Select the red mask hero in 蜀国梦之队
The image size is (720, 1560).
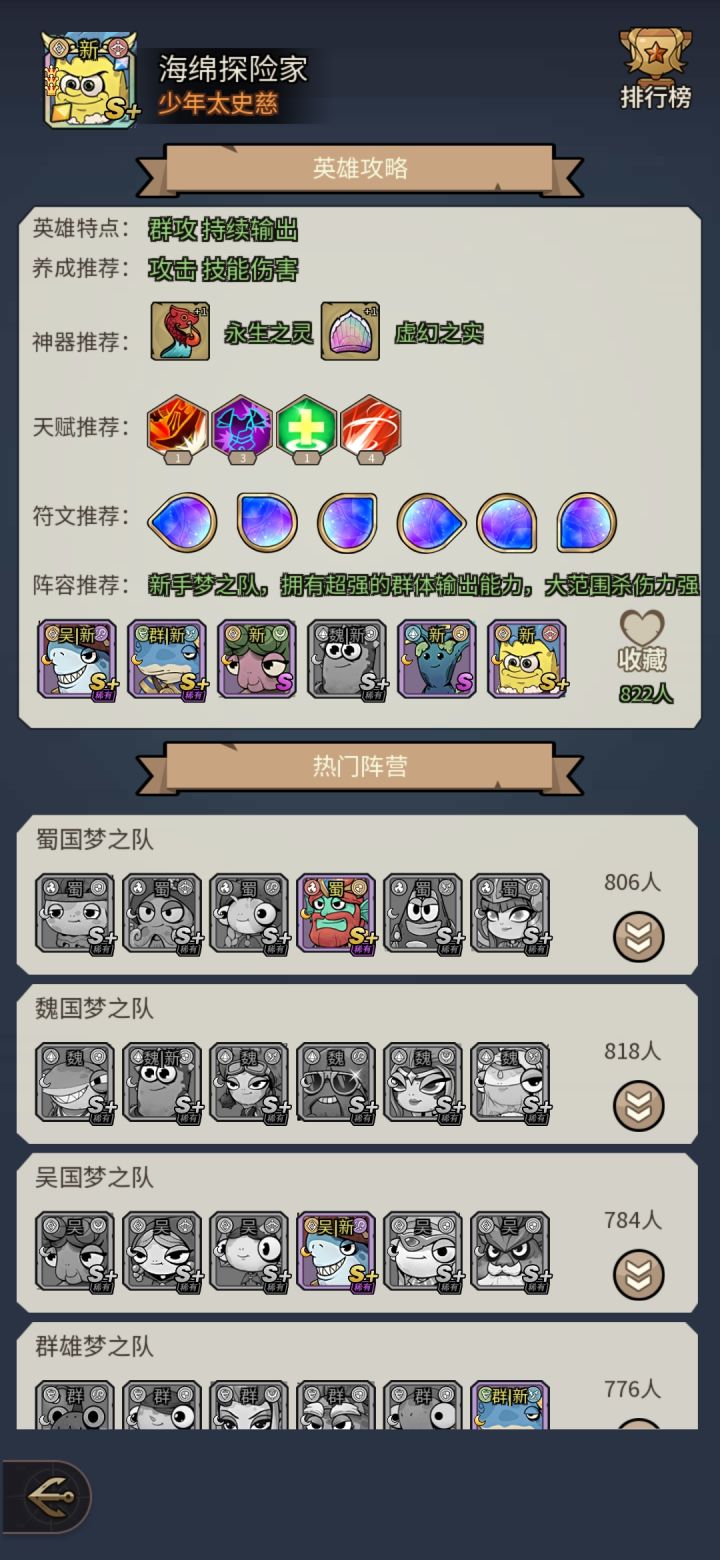335,912
